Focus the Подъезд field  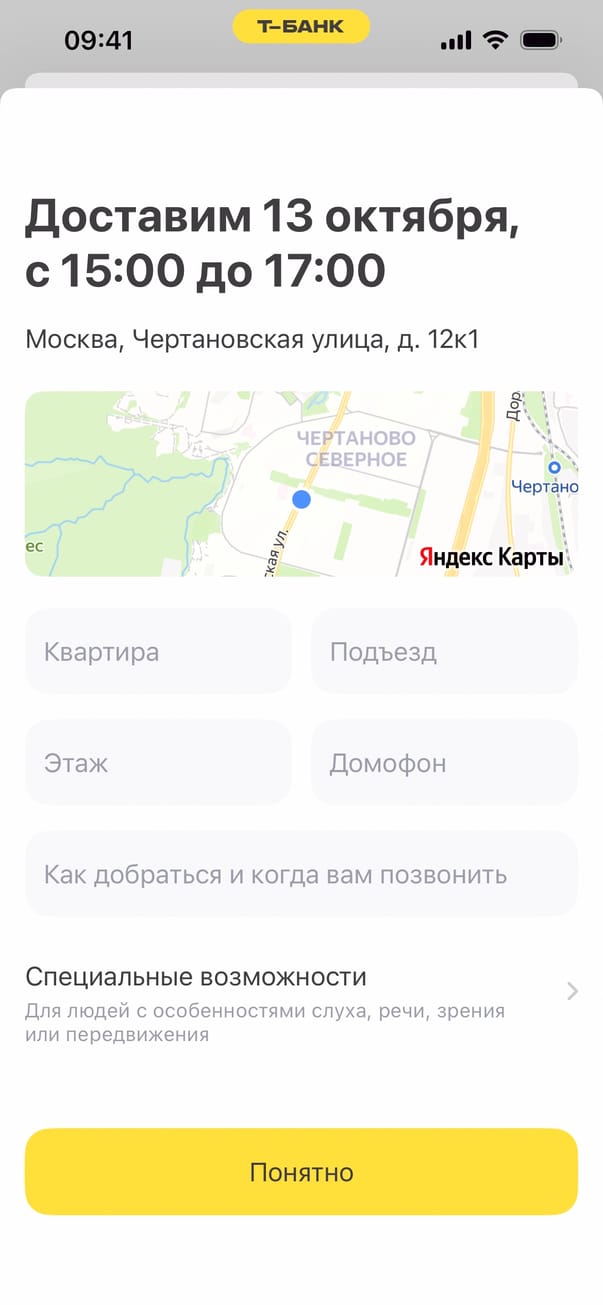(444, 652)
